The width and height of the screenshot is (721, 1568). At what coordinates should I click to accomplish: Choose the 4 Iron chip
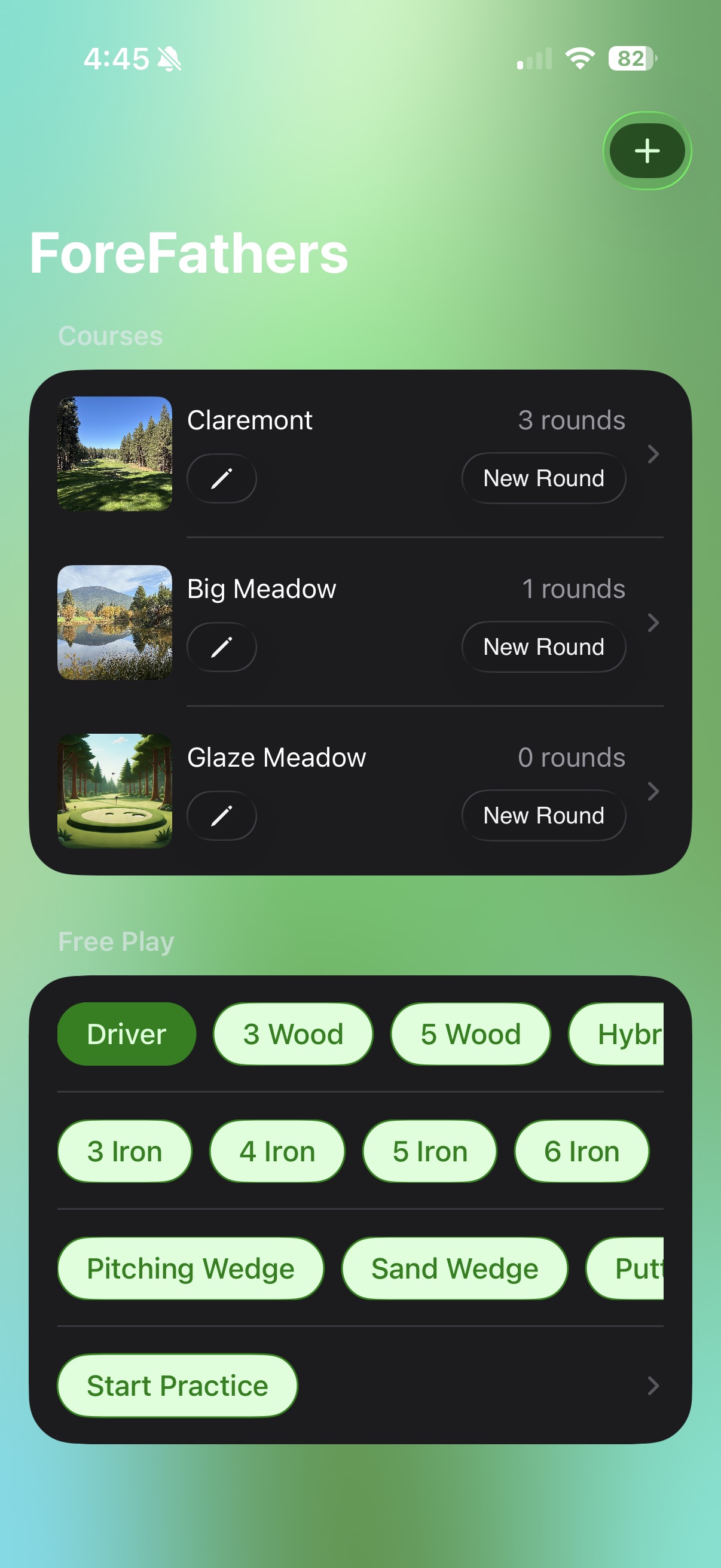277,1152
